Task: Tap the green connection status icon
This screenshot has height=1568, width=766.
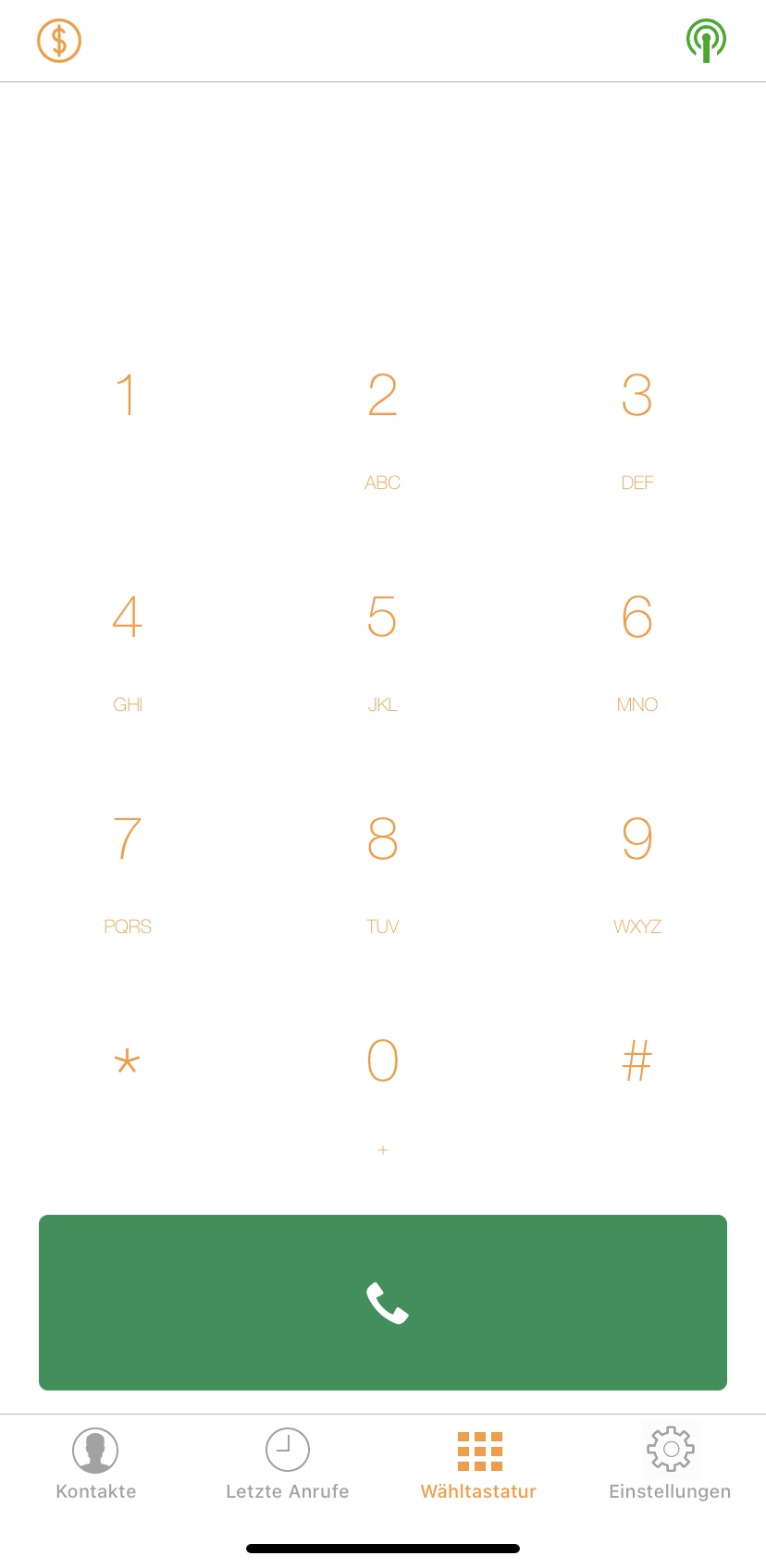Action: point(706,41)
